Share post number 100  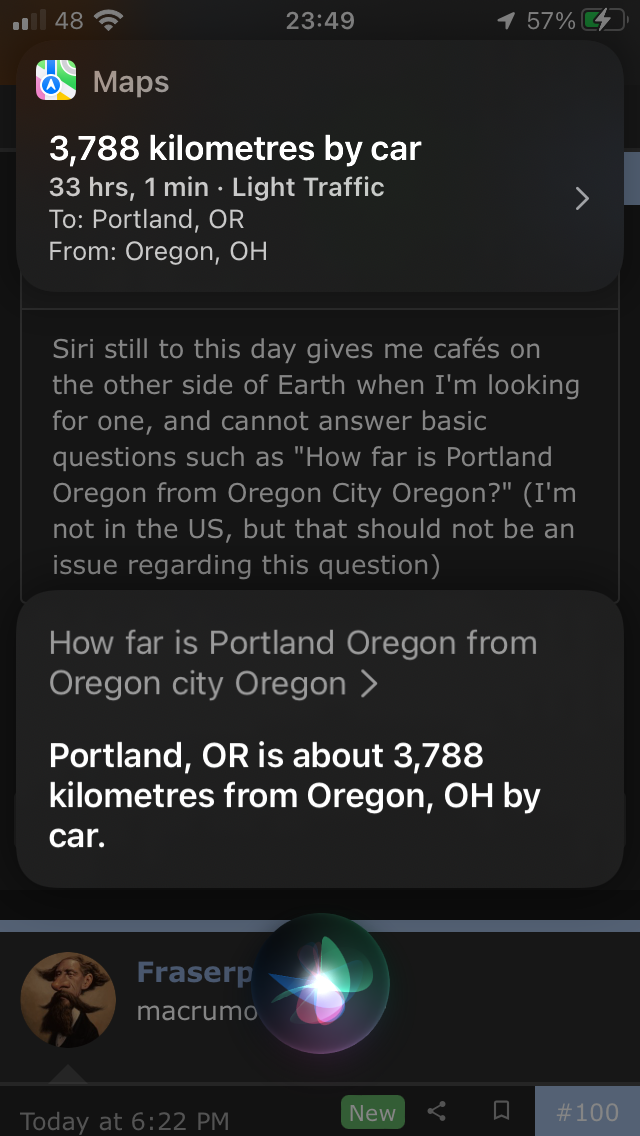pyautogui.click(x=437, y=1112)
